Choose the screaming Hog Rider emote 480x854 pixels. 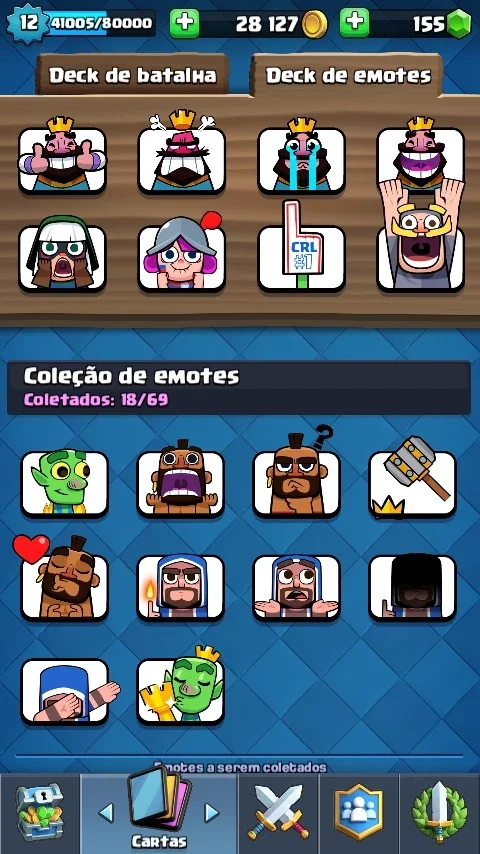tap(180, 479)
